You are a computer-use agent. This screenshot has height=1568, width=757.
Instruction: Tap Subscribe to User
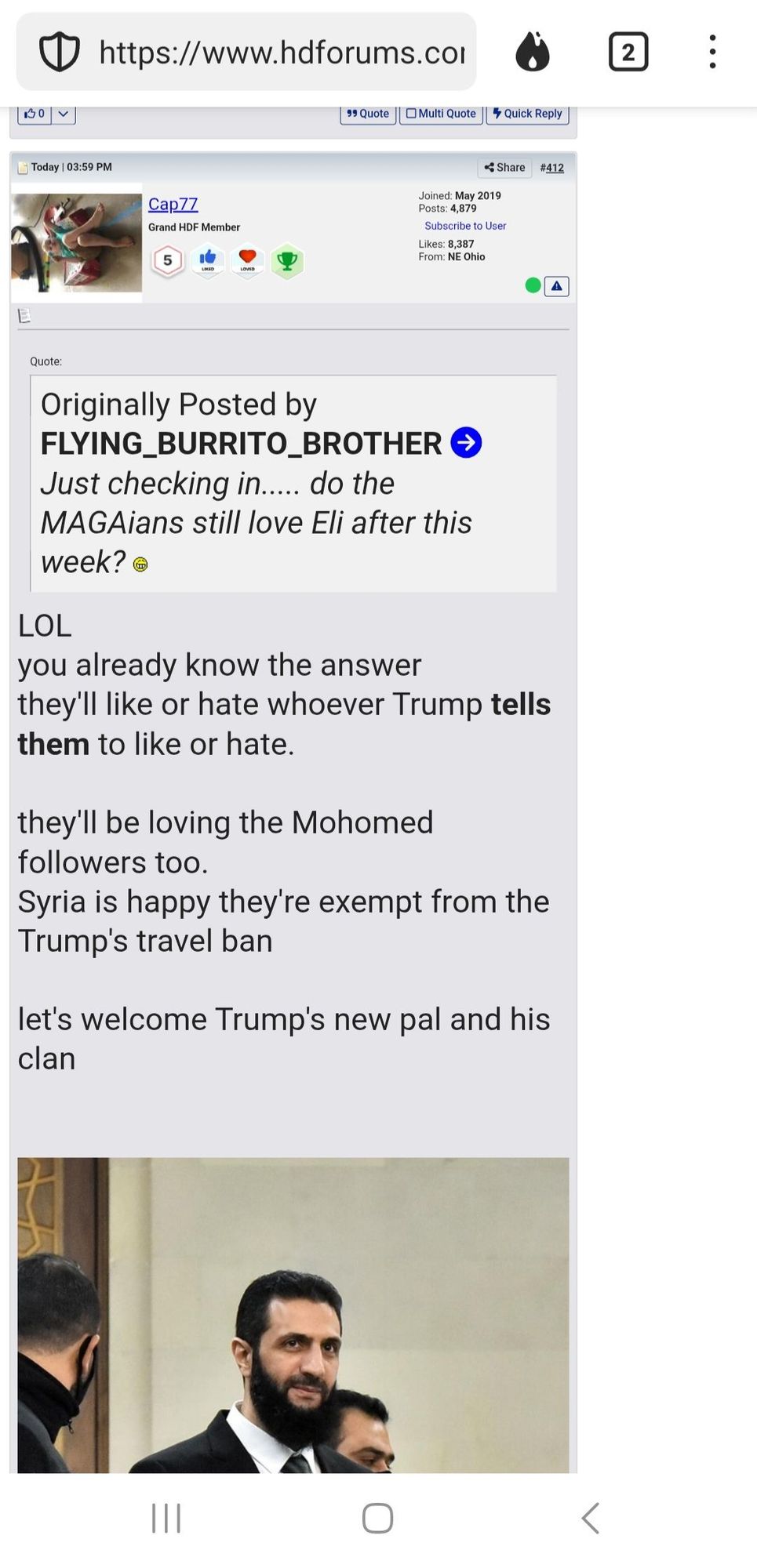[x=465, y=226]
